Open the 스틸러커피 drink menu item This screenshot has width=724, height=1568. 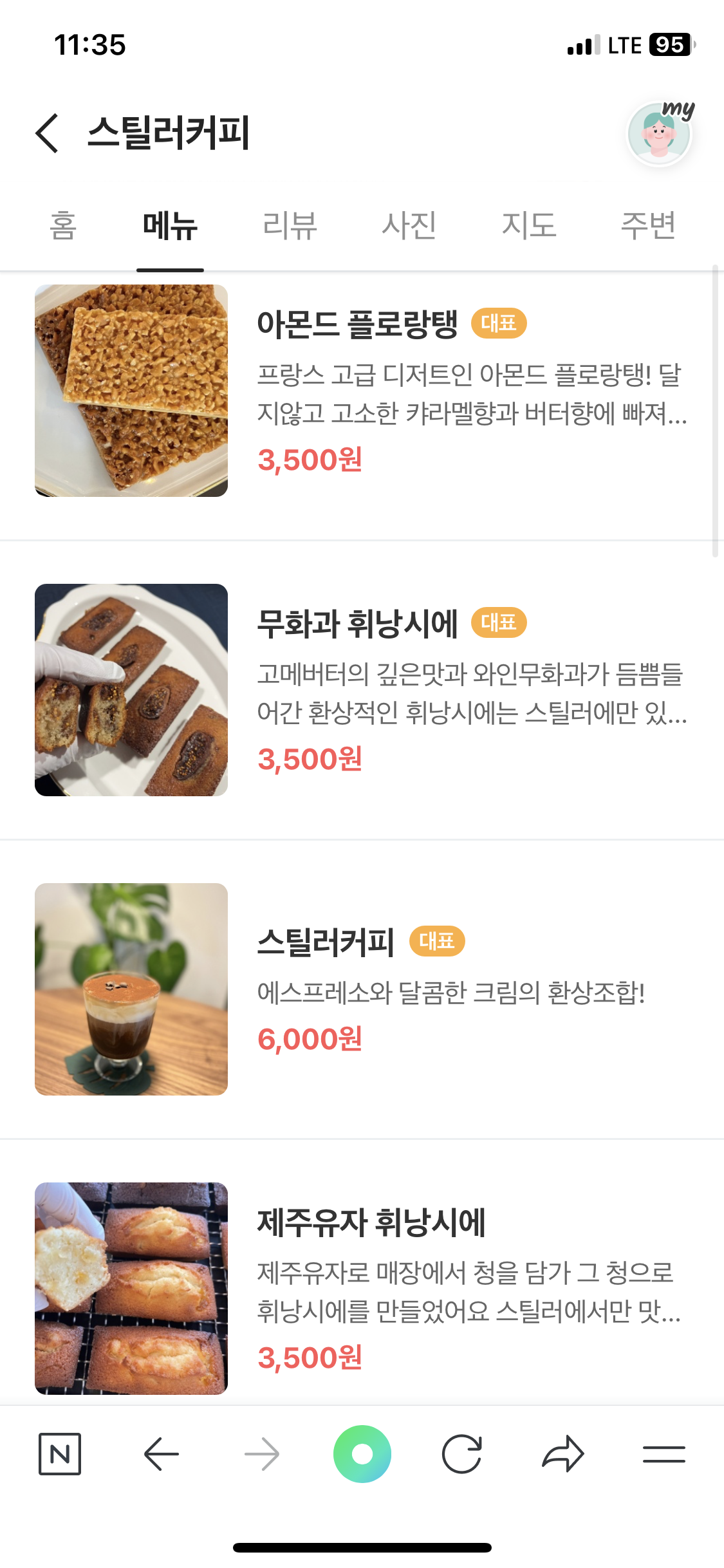coord(362,989)
